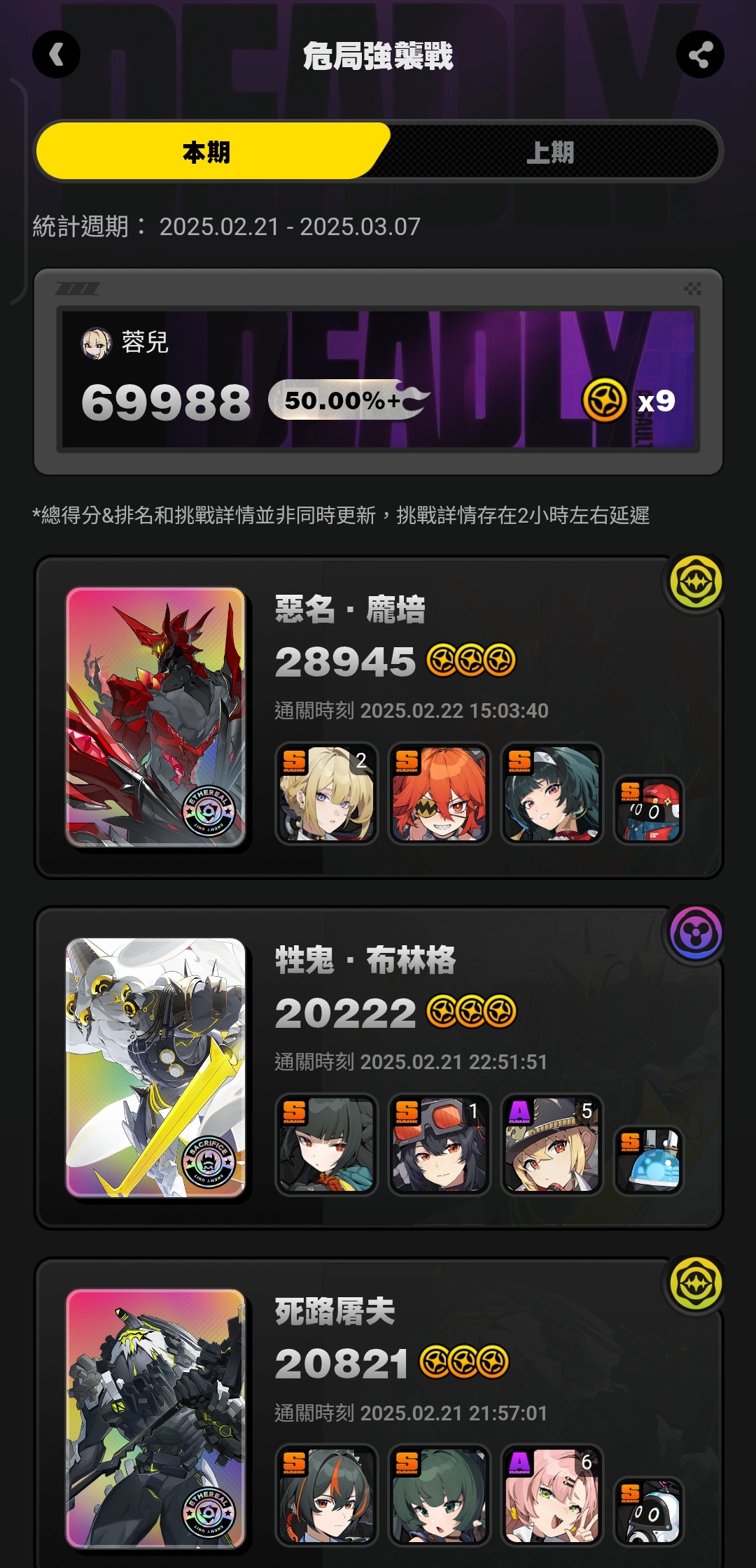
Task: Share the 危局強襲戰 record
Action: pos(699,55)
